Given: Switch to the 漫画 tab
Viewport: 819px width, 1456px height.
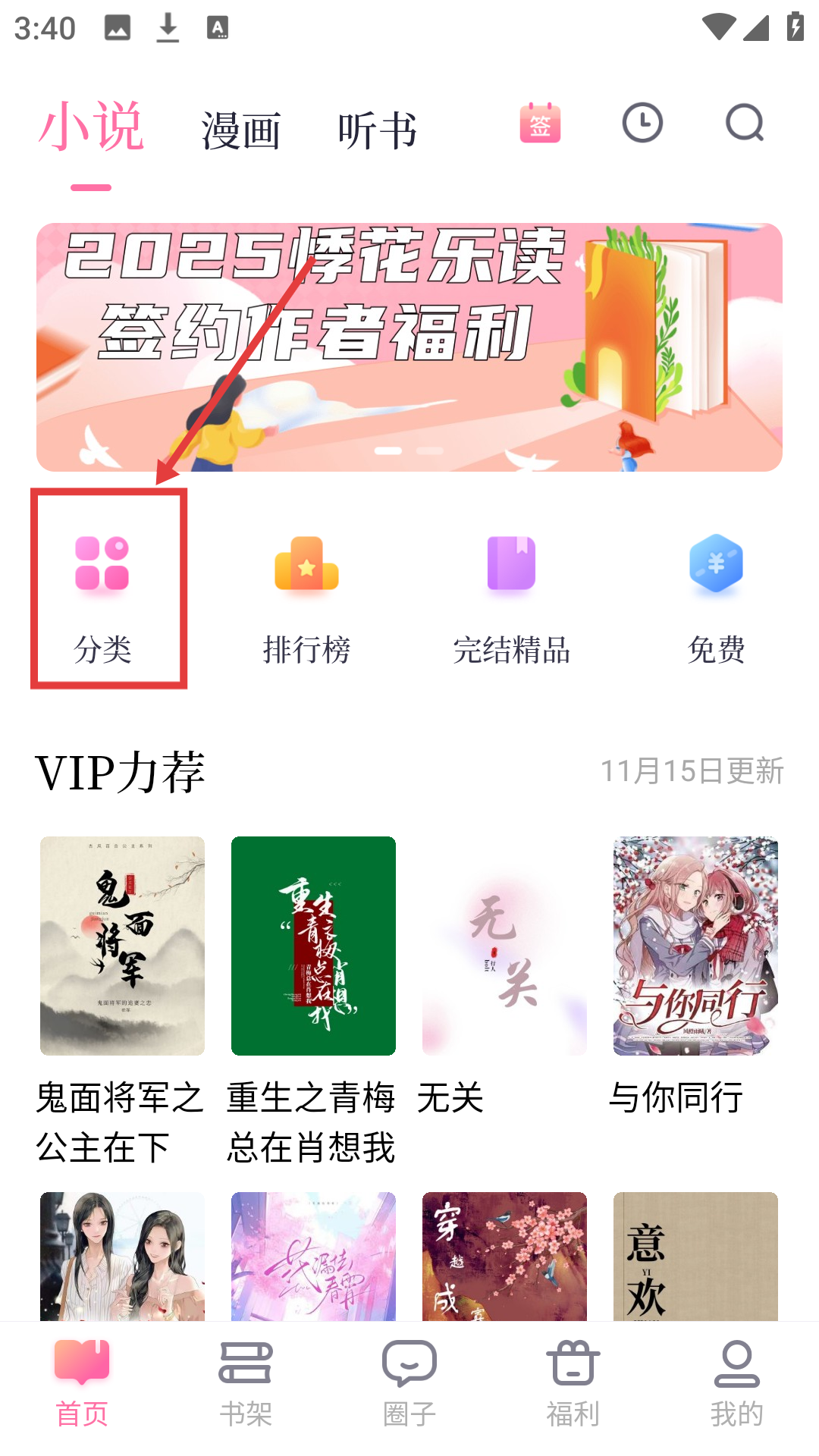Looking at the screenshot, I should coord(241,130).
